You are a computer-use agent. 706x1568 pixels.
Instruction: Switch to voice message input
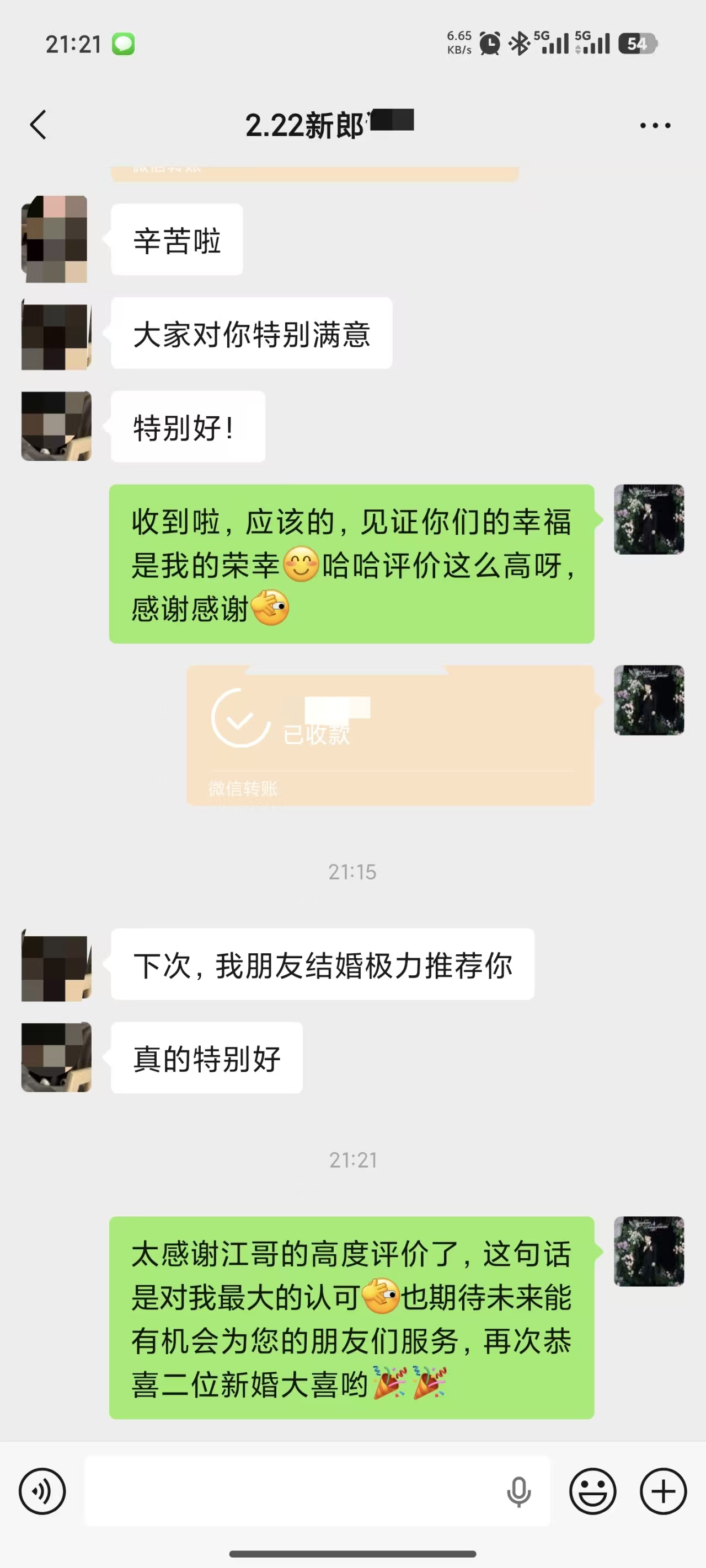(42, 1491)
